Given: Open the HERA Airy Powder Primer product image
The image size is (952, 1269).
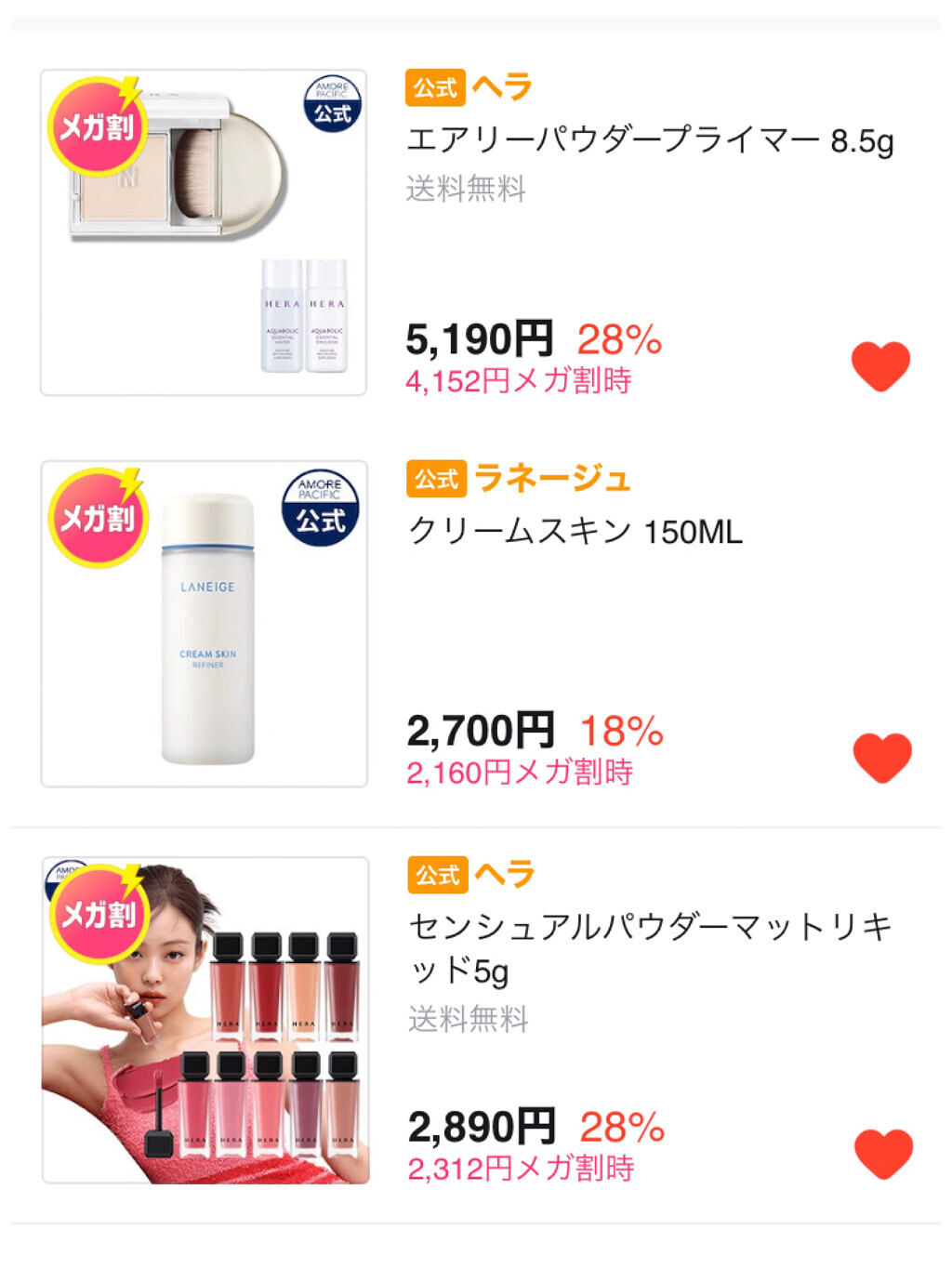Looking at the screenshot, I should click(204, 232).
